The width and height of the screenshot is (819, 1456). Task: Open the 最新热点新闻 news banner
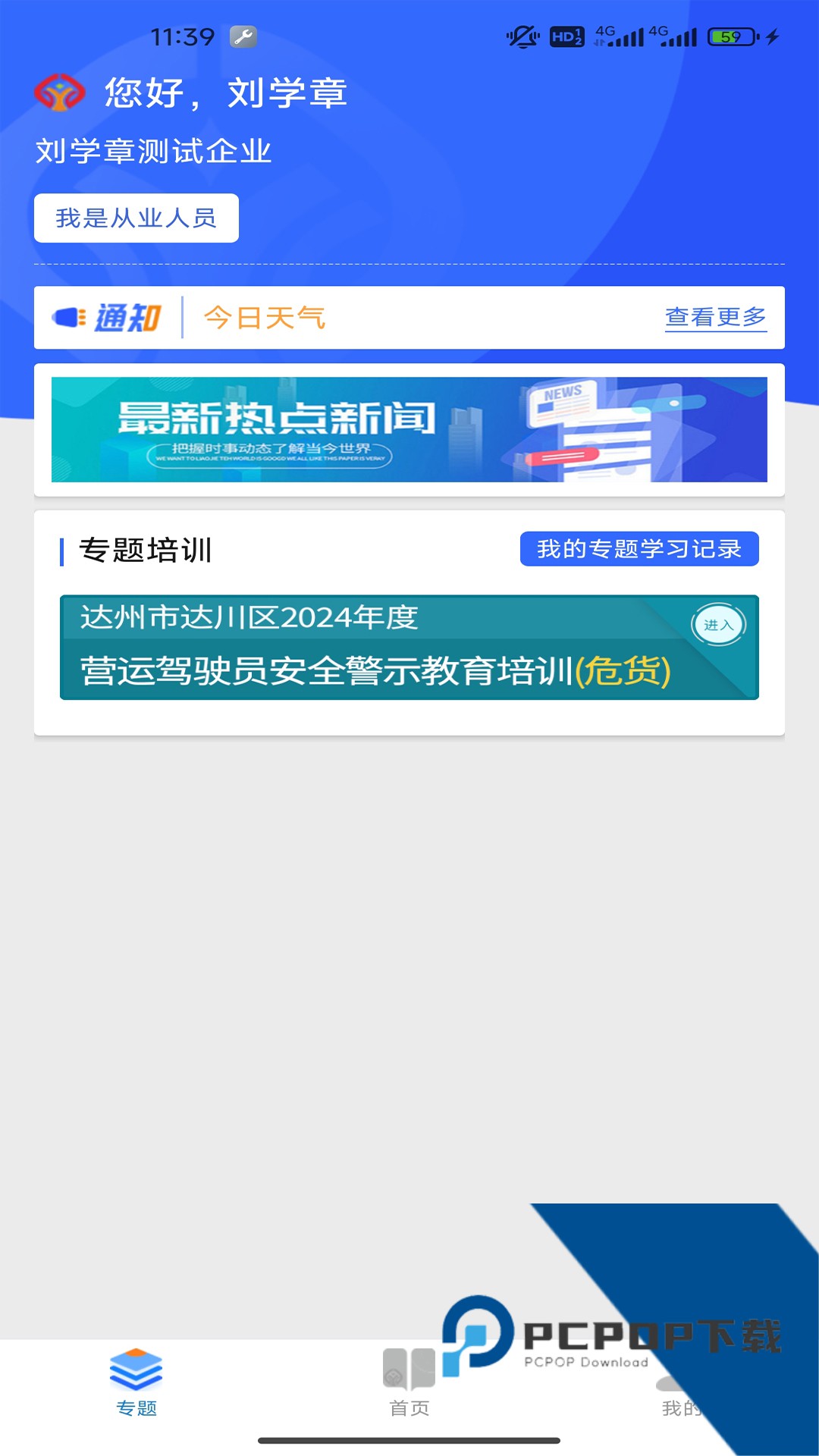409,430
